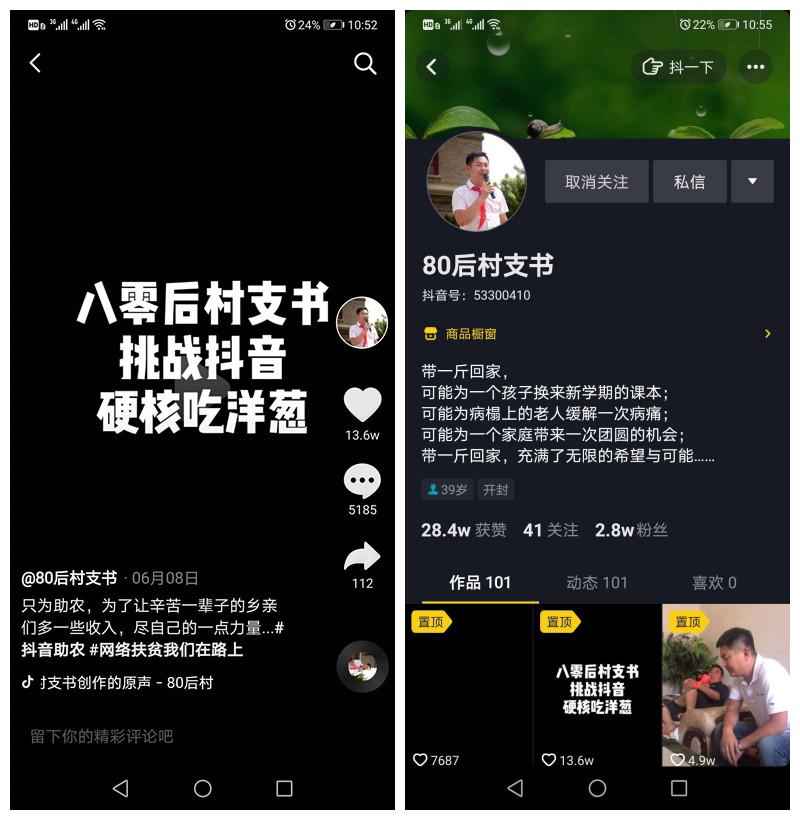Image resolution: width=800 pixels, height=820 pixels.
Task: Open search on the video screen
Action: click(365, 64)
